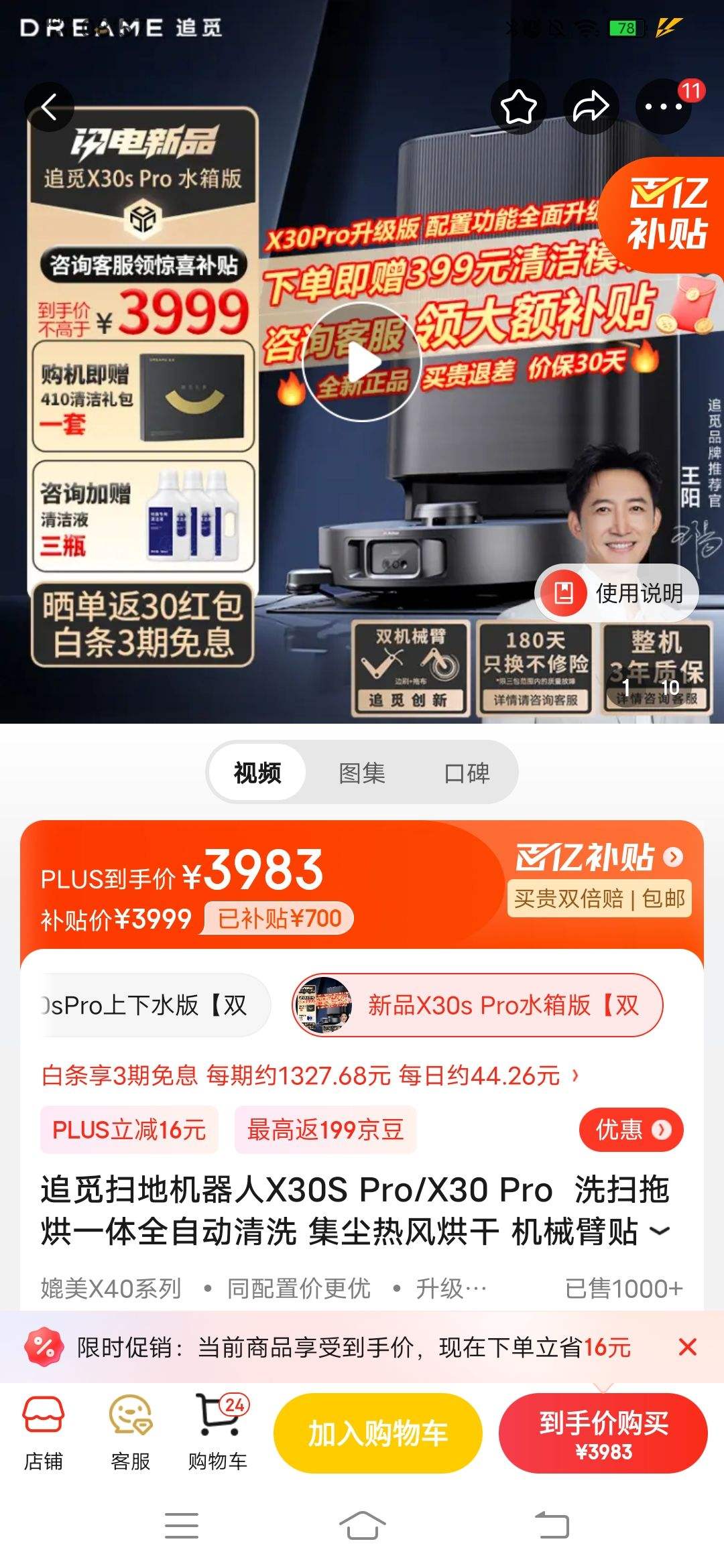Image resolution: width=724 pixels, height=1568 pixels.
Task: Share this product page
Action: coord(590,107)
